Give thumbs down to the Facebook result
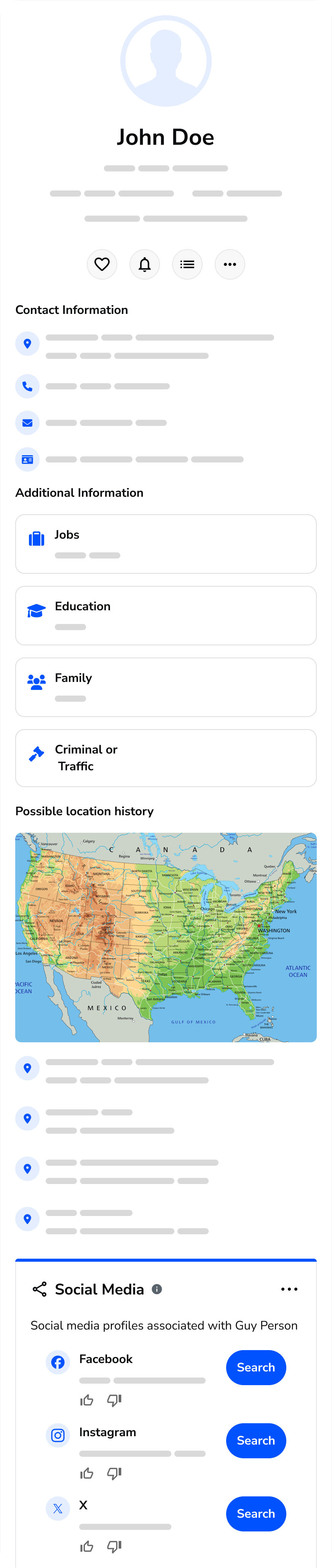The height and width of the screenshot is (1568, 332). 114,1401
